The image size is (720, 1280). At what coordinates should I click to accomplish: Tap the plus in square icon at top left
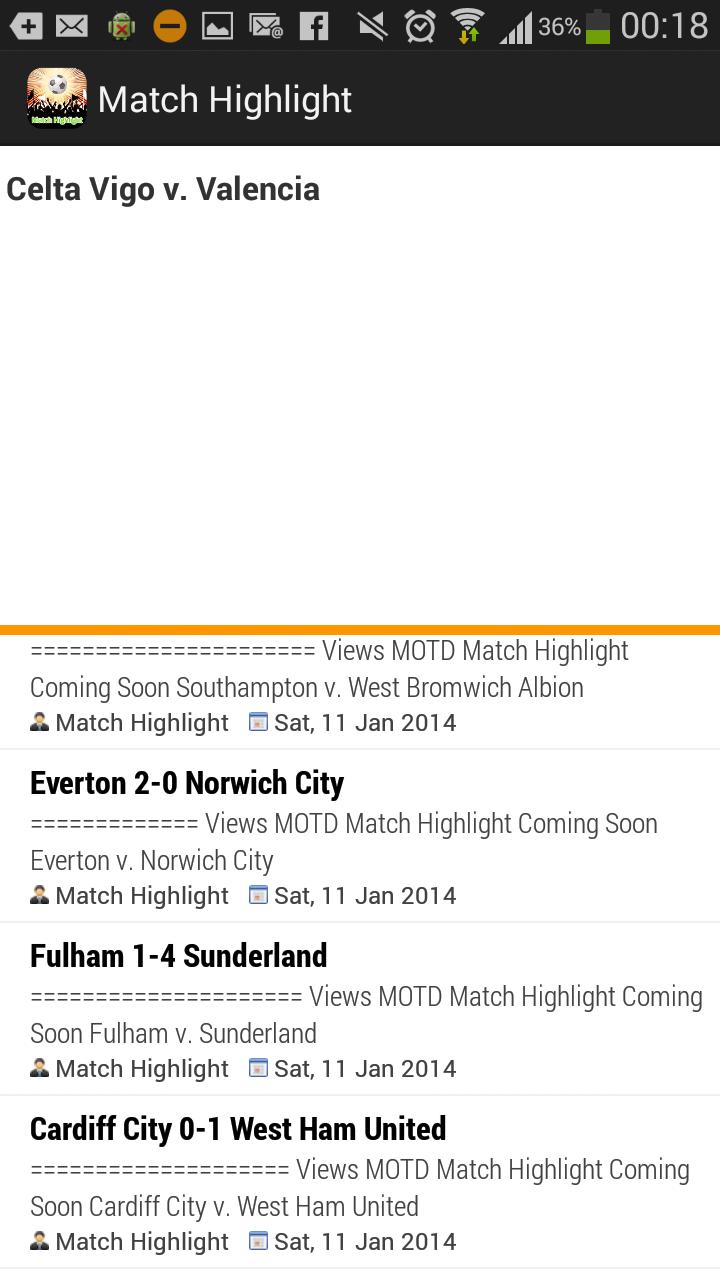tap(26, 26)
